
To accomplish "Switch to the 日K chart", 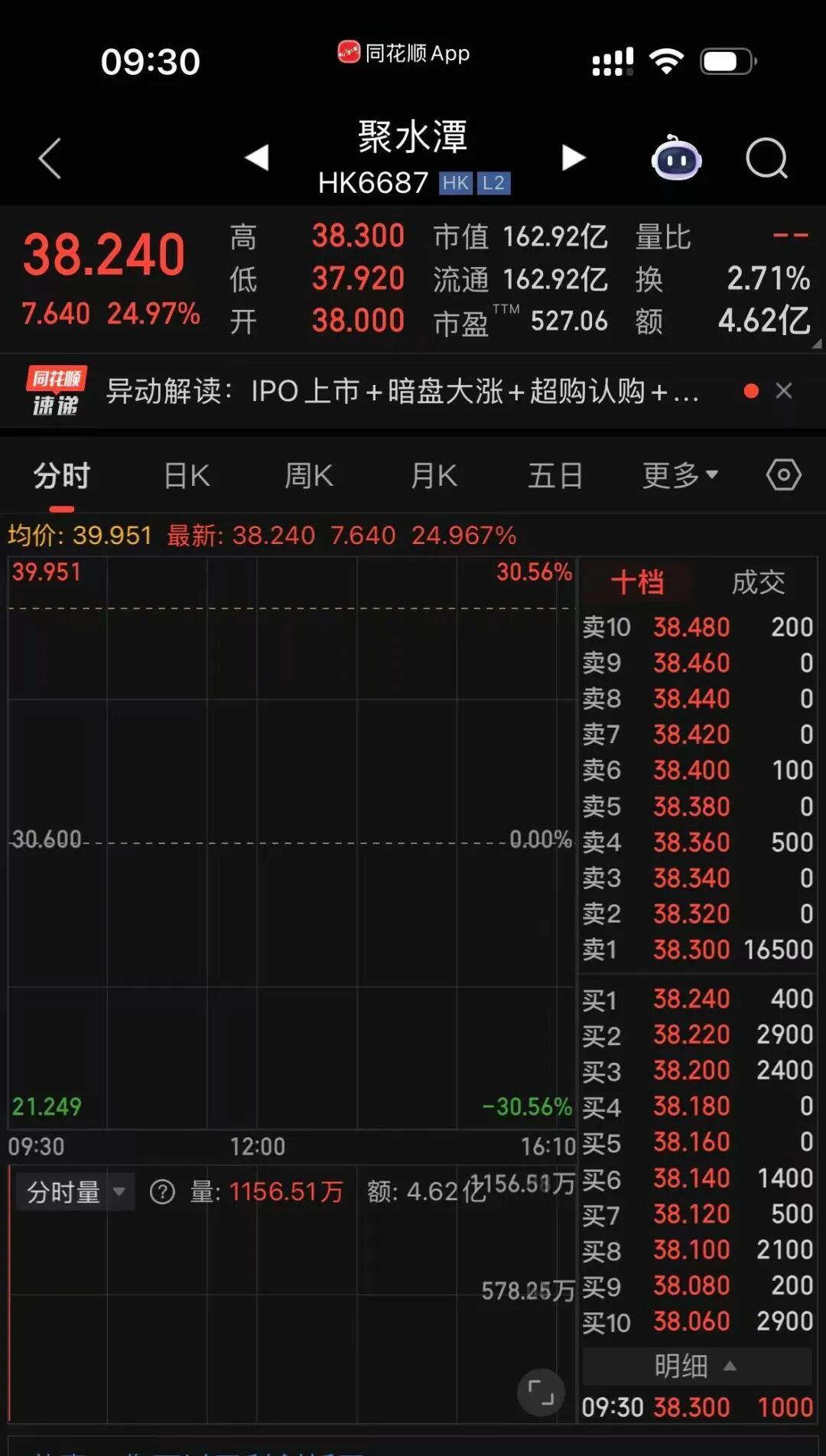I will pos(187,476).
